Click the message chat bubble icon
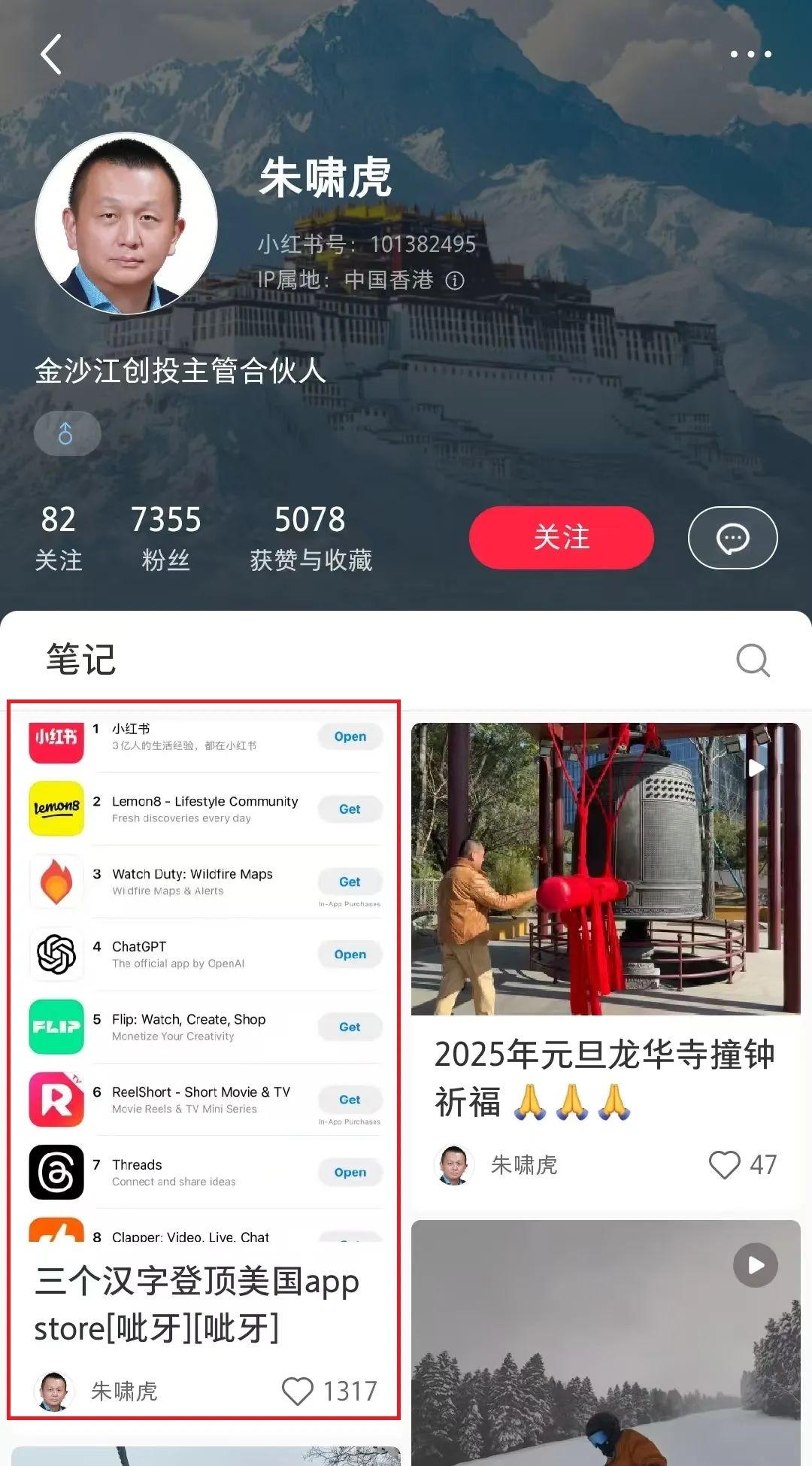 coord(732,537)
